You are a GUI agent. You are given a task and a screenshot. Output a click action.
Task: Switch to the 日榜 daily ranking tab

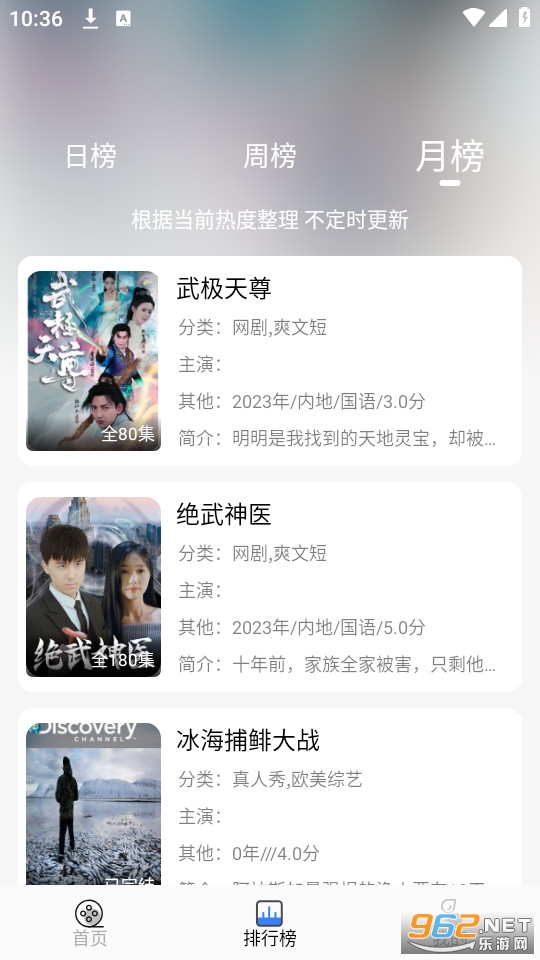pos(91,156)
